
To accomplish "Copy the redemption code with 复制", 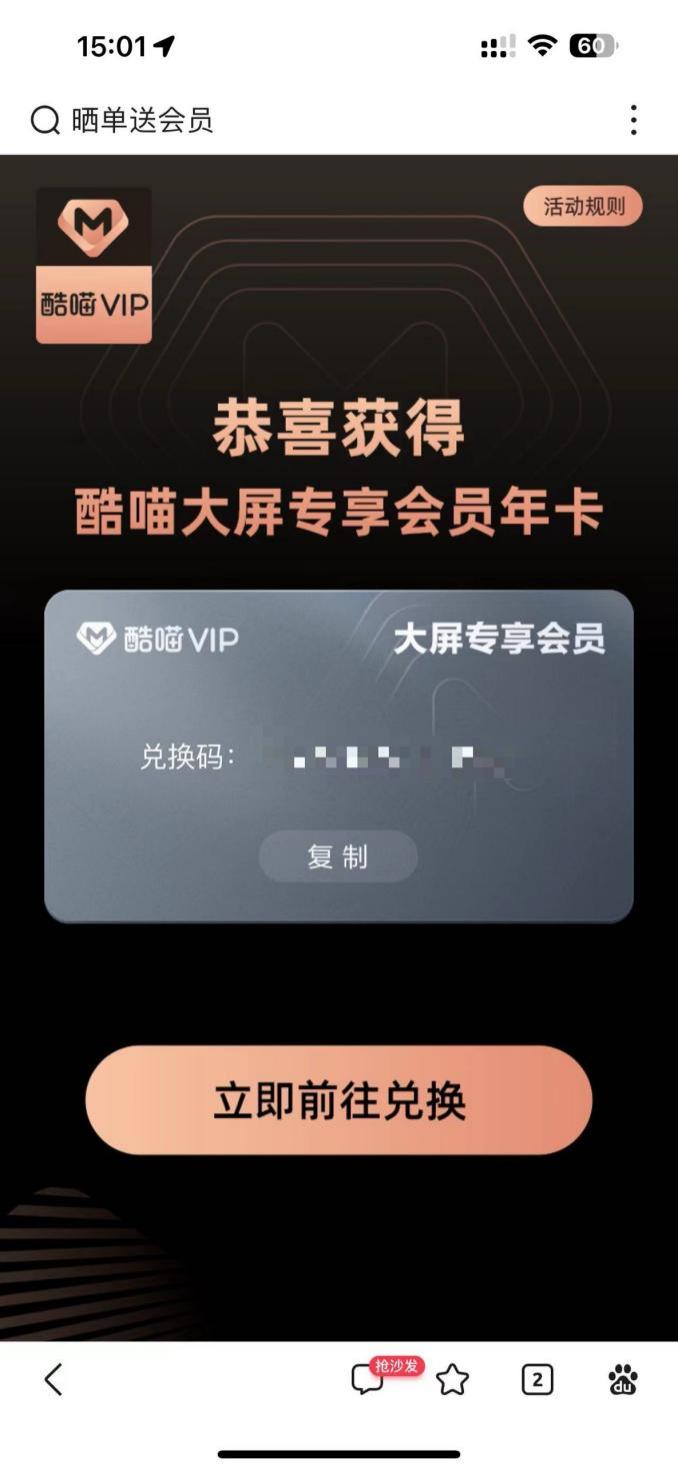I will (x=338, y=857).
